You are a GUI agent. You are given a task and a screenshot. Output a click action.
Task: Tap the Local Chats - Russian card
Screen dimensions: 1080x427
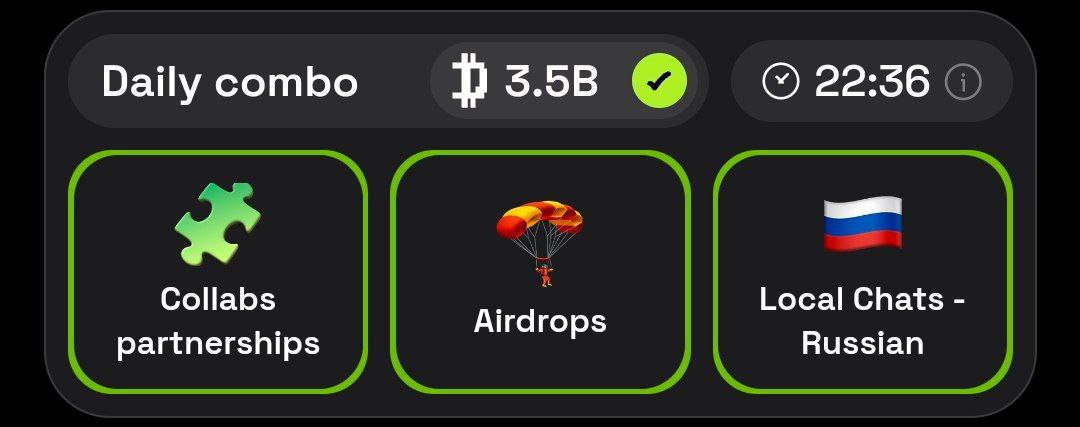pyautogui.click(x=862, y=271)
